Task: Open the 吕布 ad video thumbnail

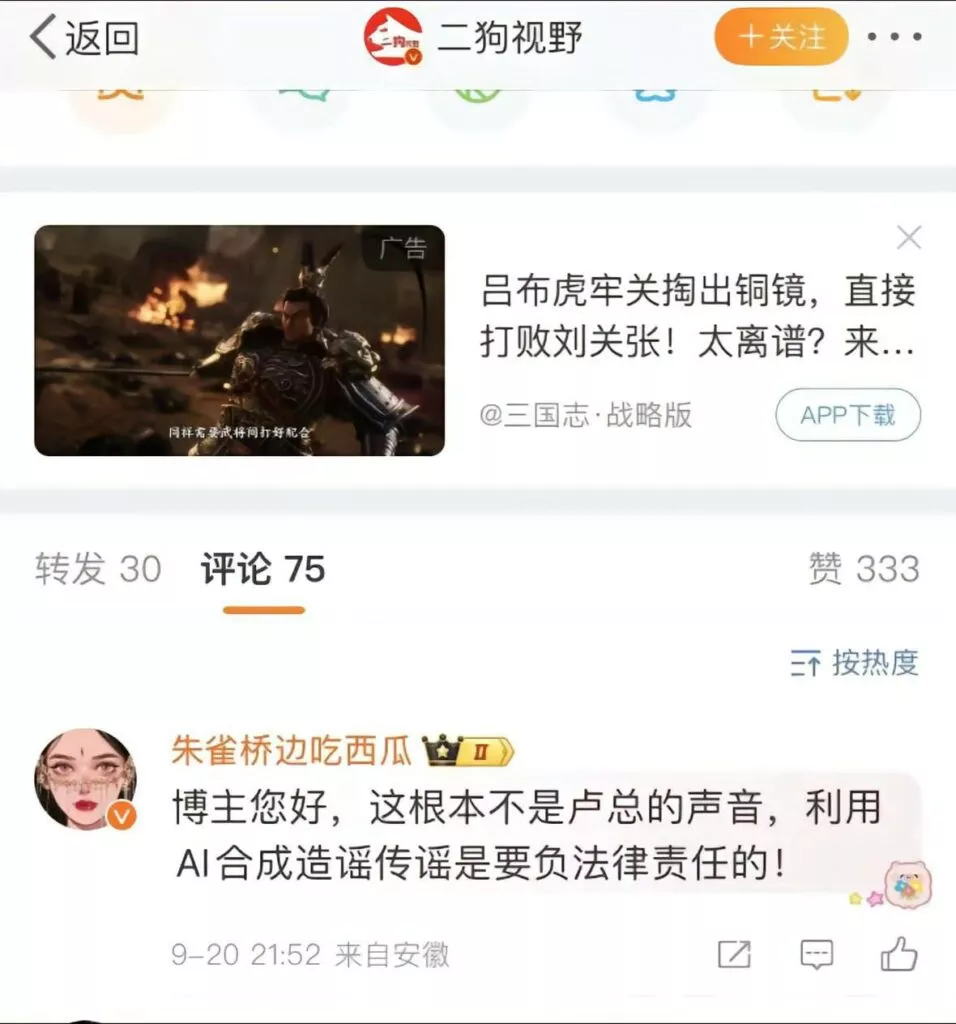Action: point(239,340)
